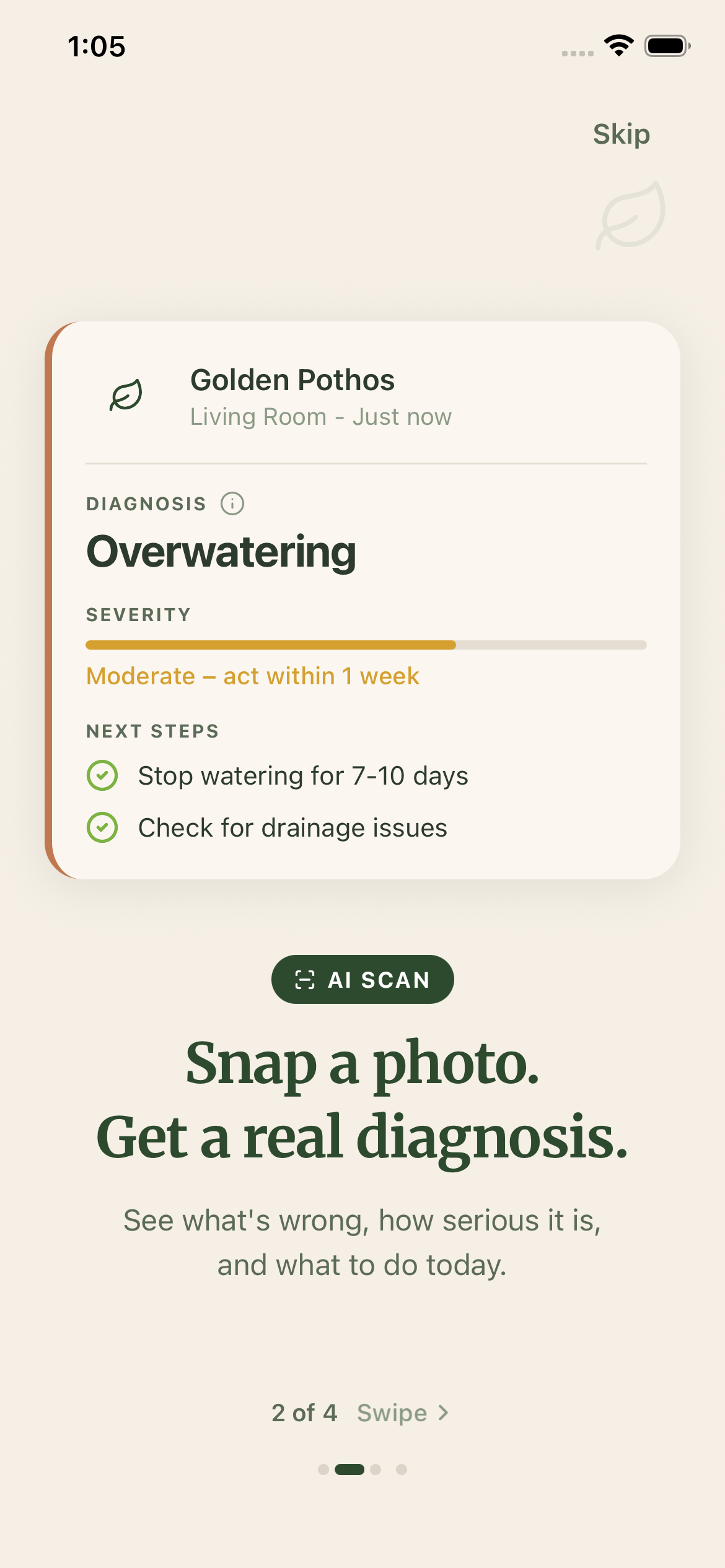The image size is (725, 1568).
Task: Tap Skip to bypass onboarding
Action: 621,133
